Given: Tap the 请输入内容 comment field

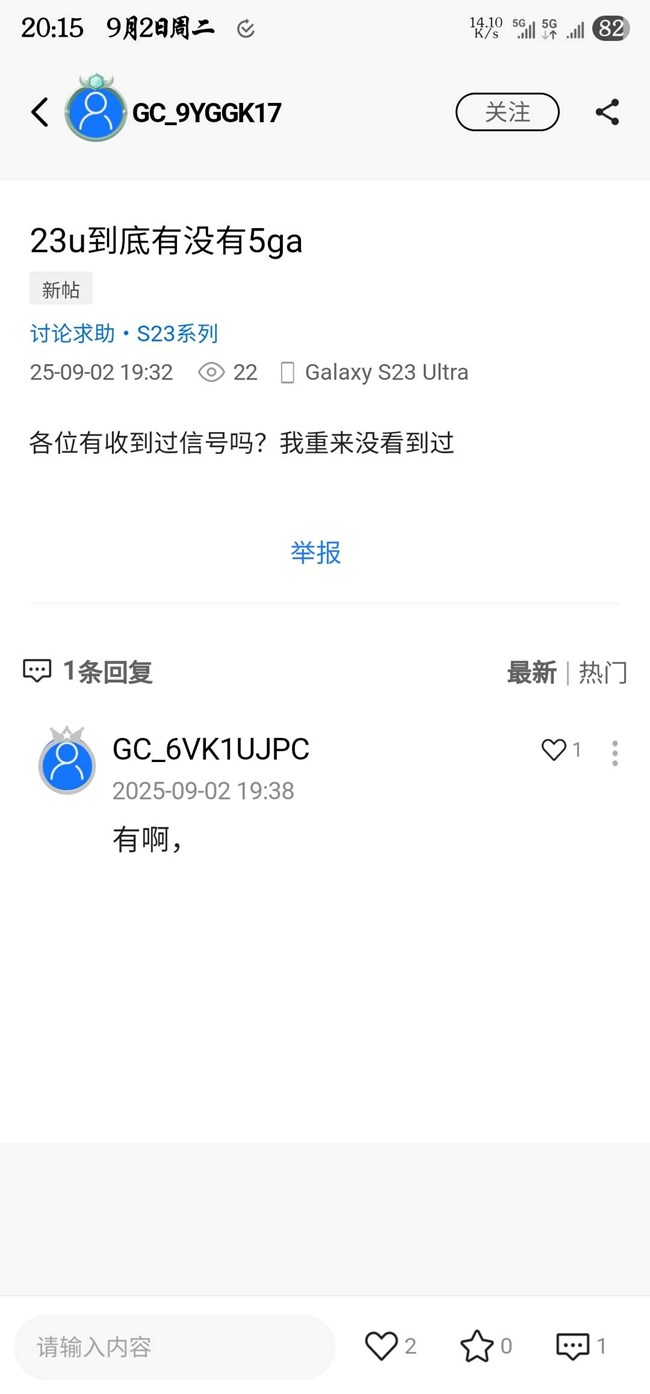Looking at the screenshot, I should coord(175,1347).
